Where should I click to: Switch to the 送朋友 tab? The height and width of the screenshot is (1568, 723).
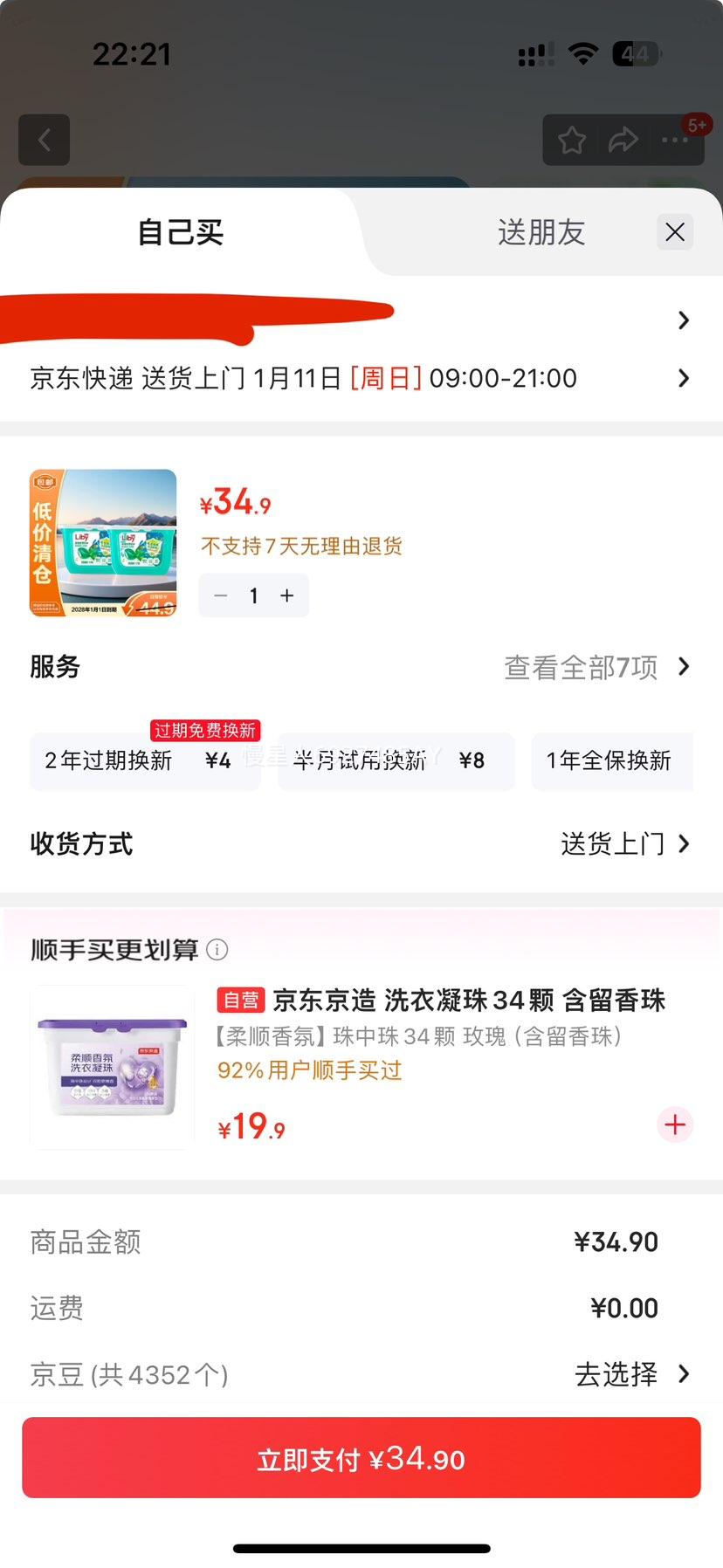pyautogui.click(x=540, y=232)
